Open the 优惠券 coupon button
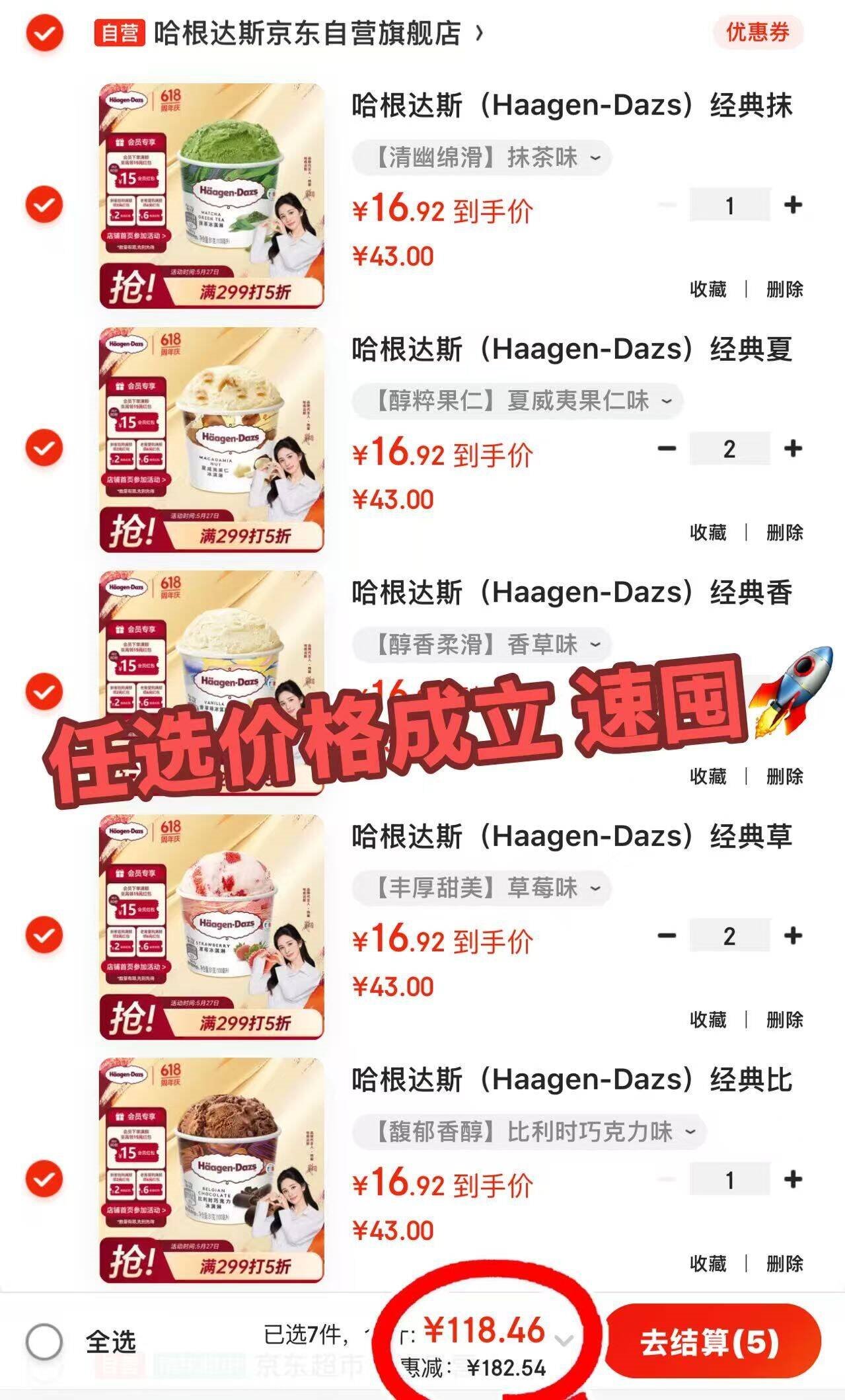845x1400 pixels. pos(757,32)
